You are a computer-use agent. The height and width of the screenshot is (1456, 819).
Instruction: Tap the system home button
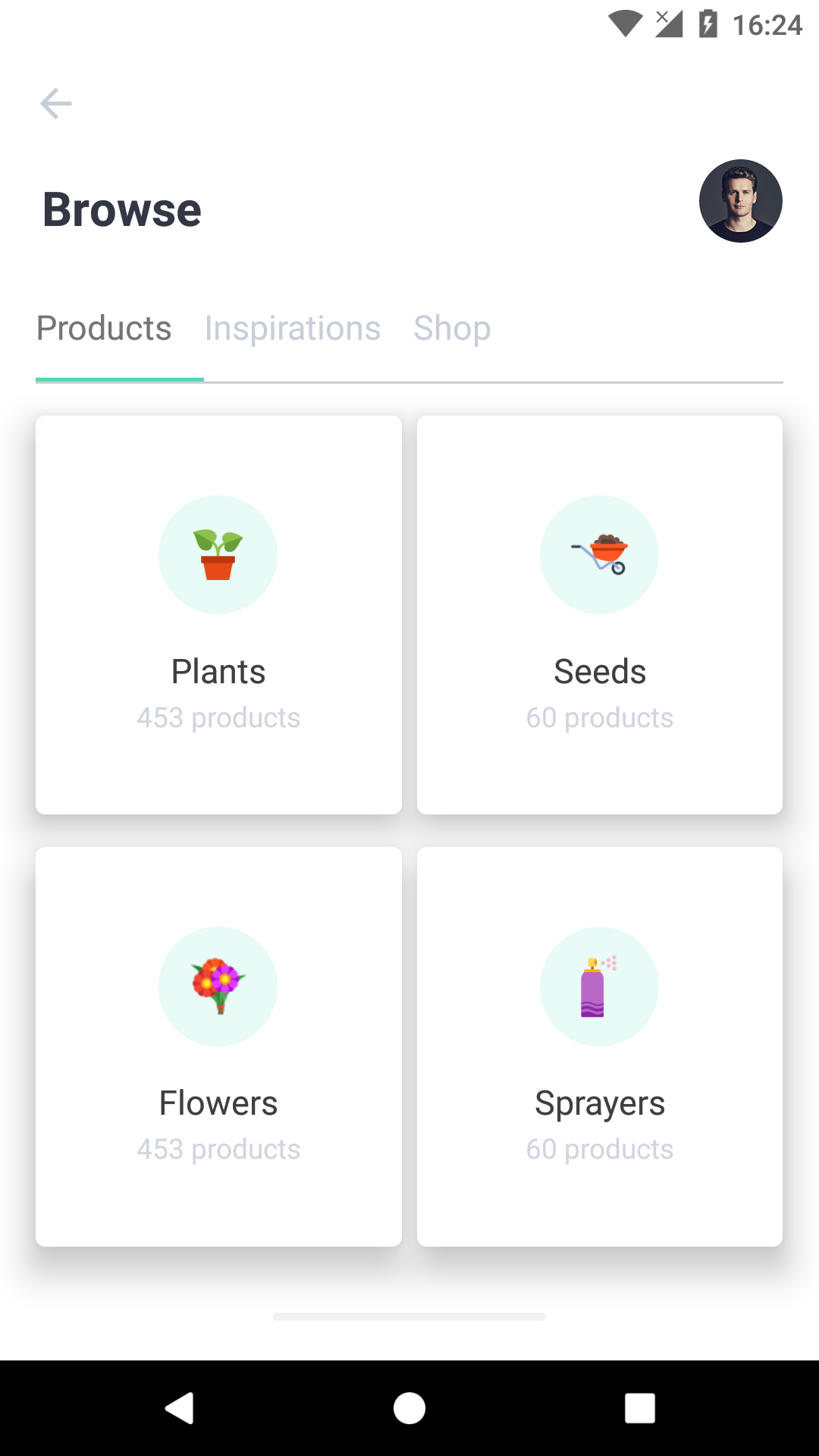pos(409,1408)
